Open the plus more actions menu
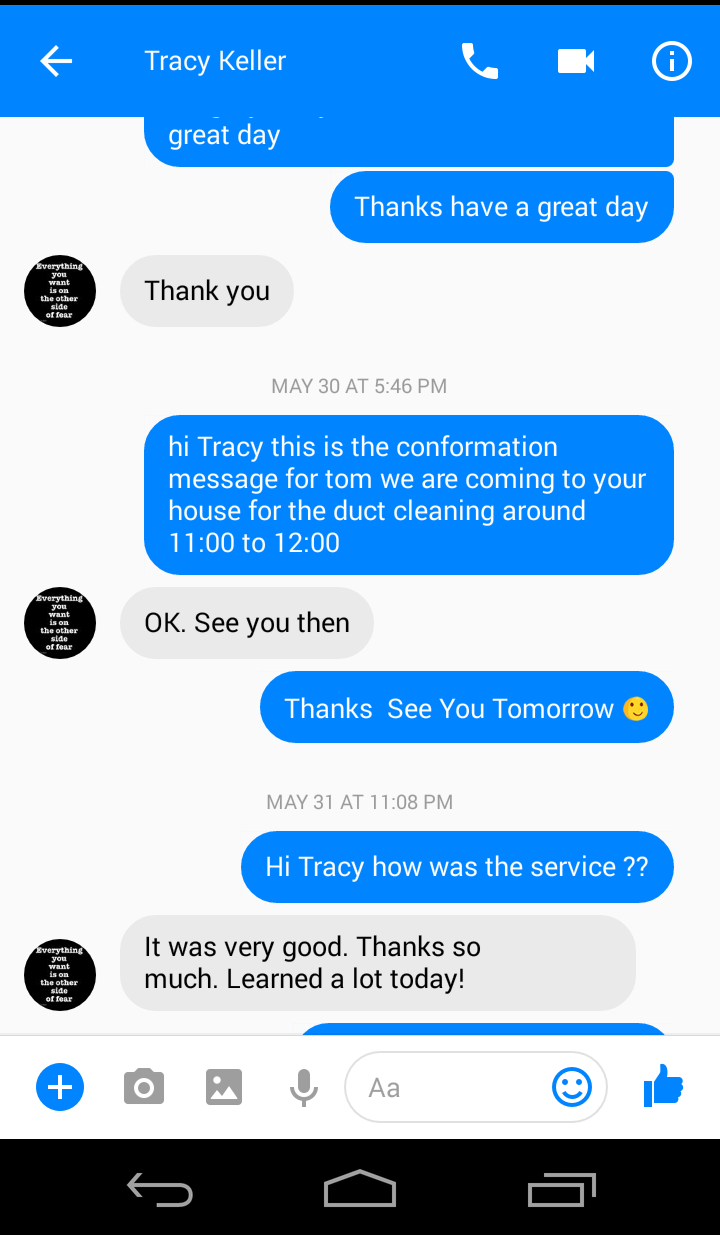Screen dimensions: 720x1235 [x=60, y=1087]
